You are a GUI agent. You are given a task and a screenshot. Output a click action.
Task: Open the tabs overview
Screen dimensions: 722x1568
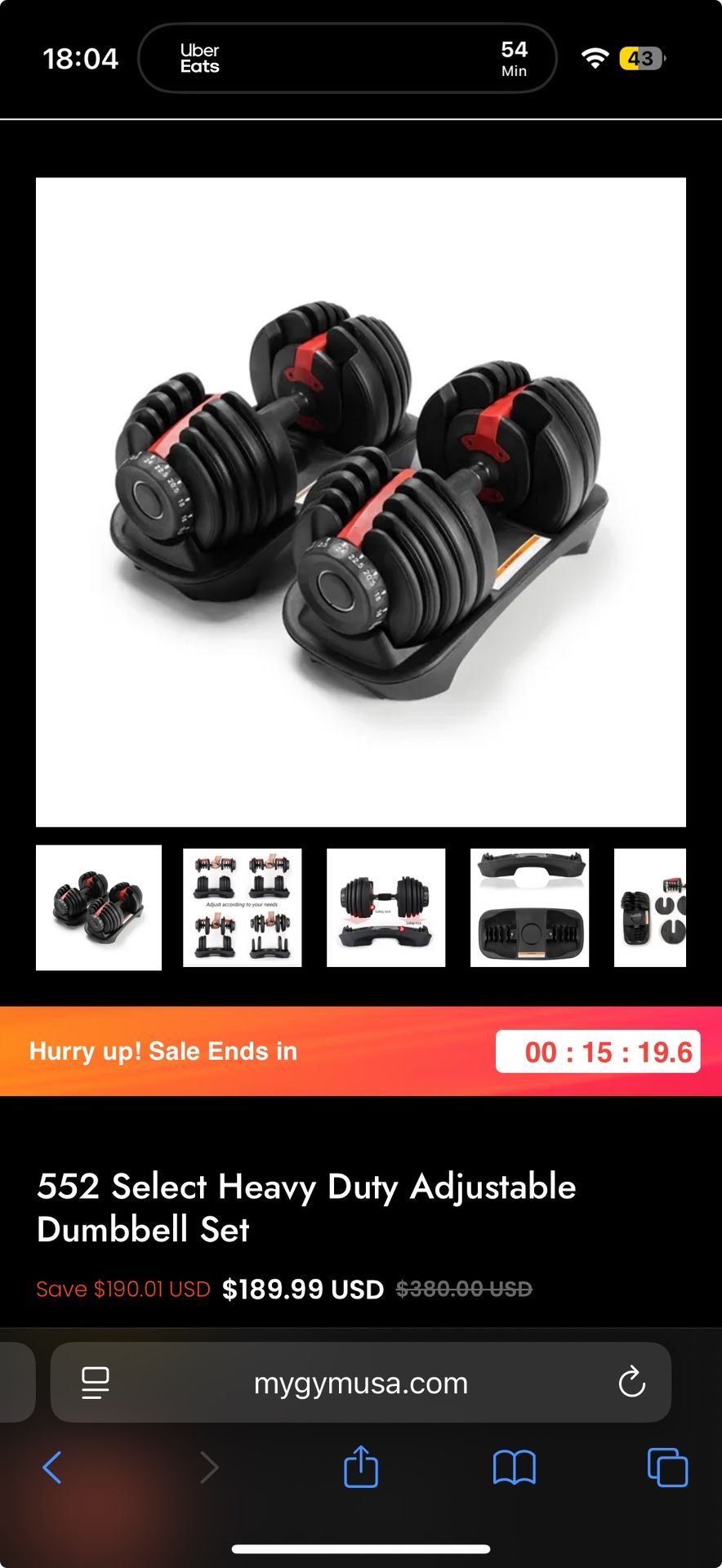[666, 1468]
